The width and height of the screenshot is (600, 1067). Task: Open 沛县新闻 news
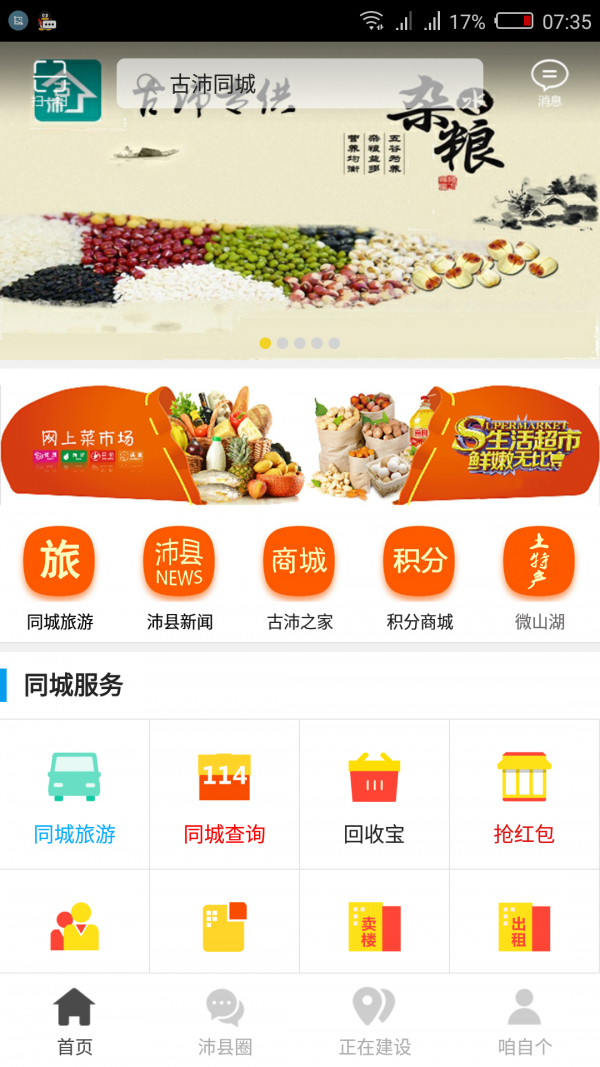(180, 578)
